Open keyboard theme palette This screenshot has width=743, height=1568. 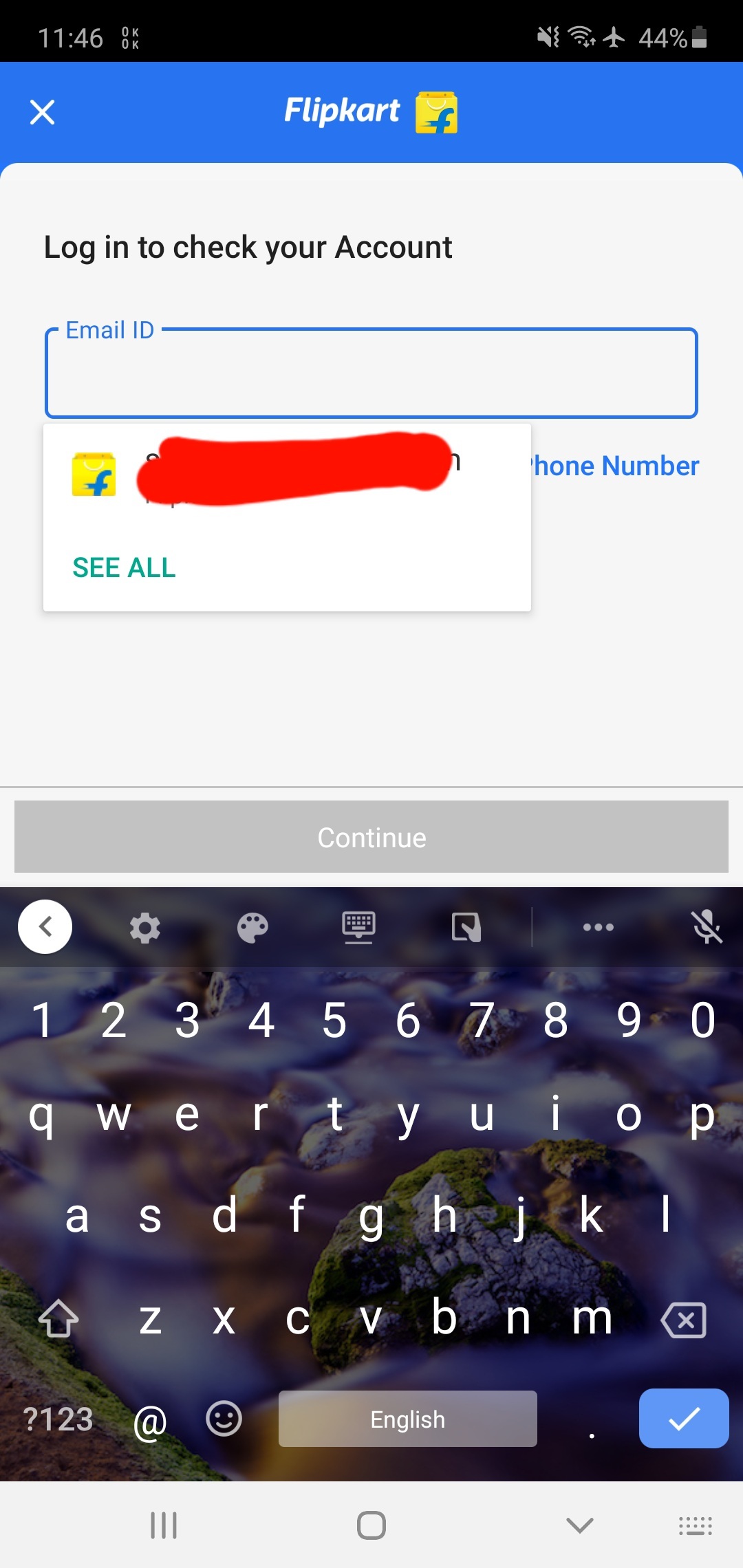[252, 928]
